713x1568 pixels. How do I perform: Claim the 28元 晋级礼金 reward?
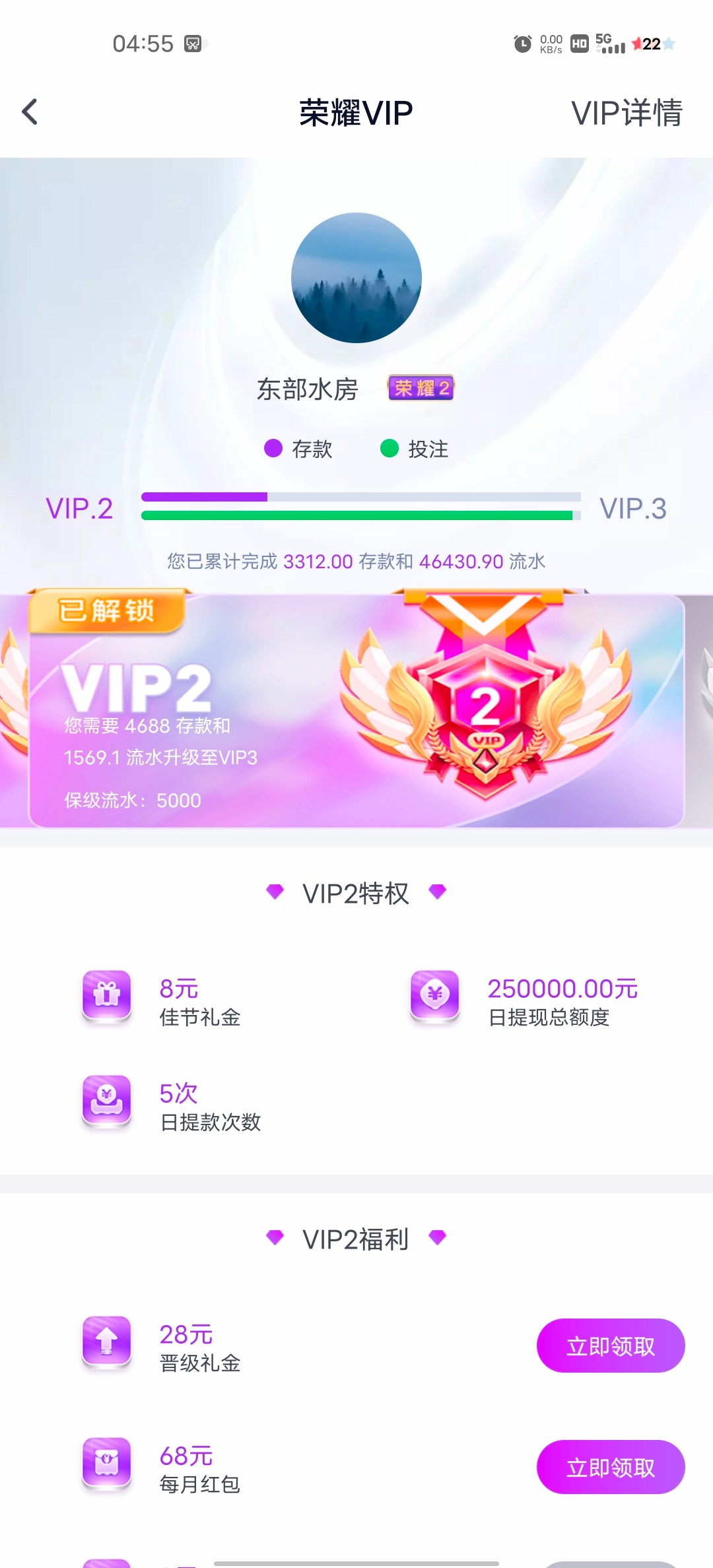[610, 1346]
